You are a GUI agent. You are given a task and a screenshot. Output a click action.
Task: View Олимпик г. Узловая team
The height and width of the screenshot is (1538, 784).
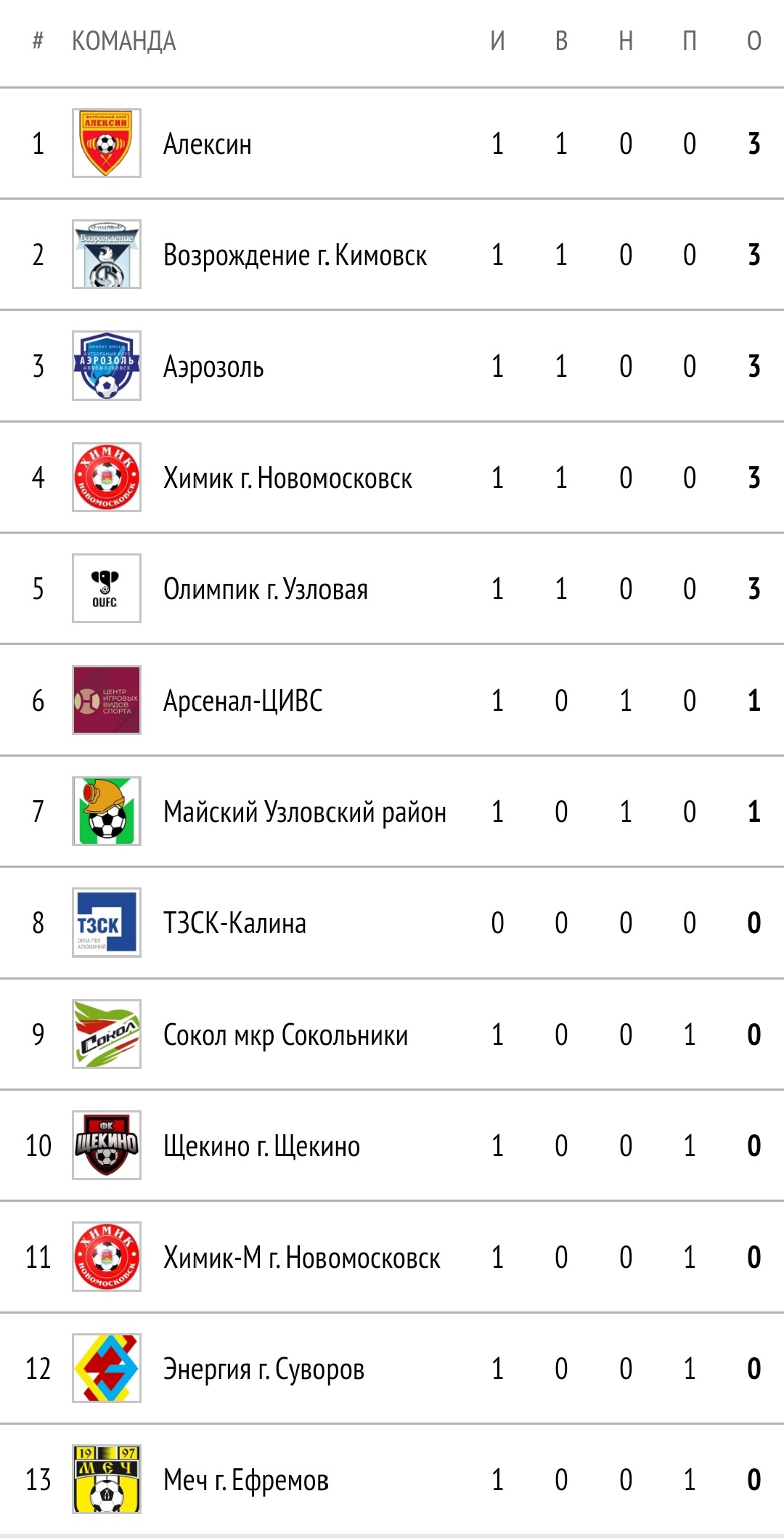pyautogui.click(x=266, y=589)
